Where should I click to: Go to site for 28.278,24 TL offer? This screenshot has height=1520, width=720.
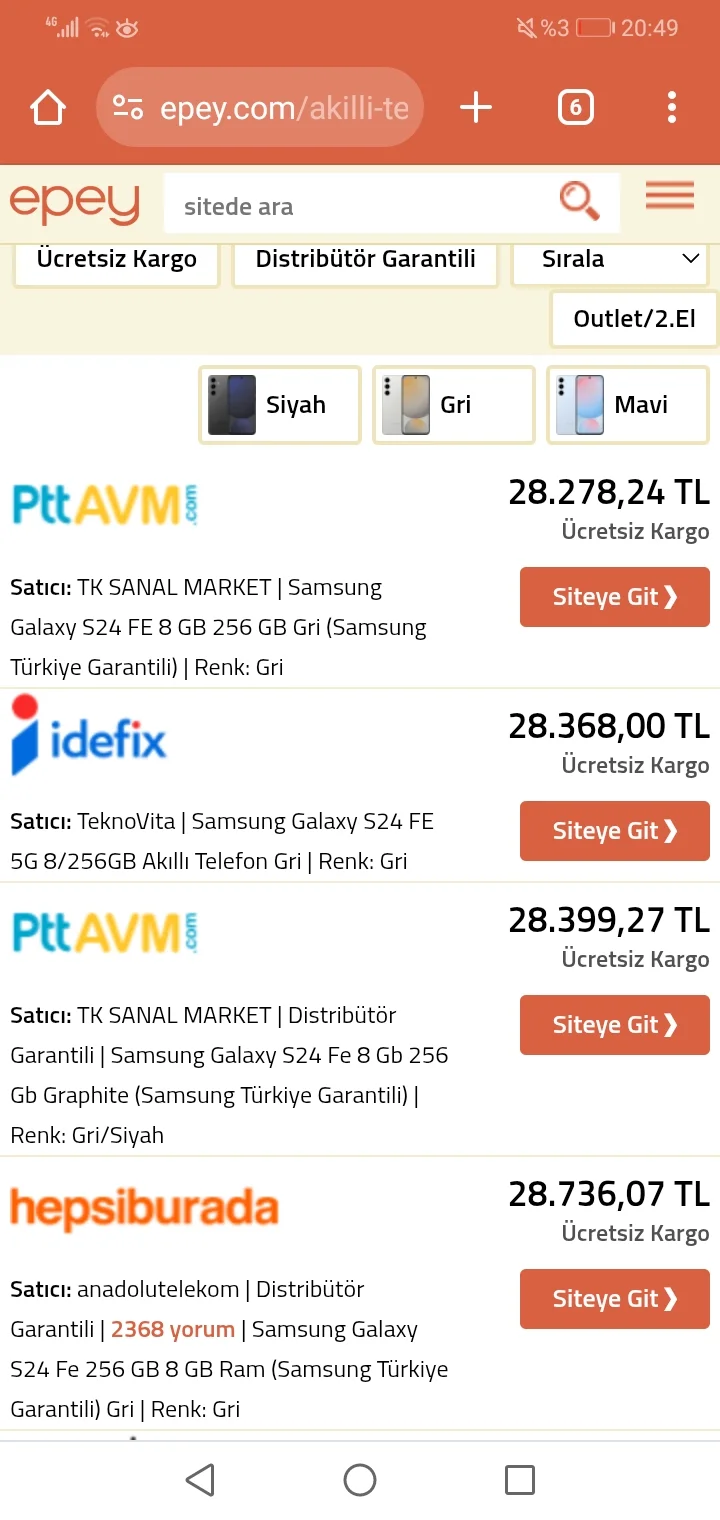pos(614,597)
